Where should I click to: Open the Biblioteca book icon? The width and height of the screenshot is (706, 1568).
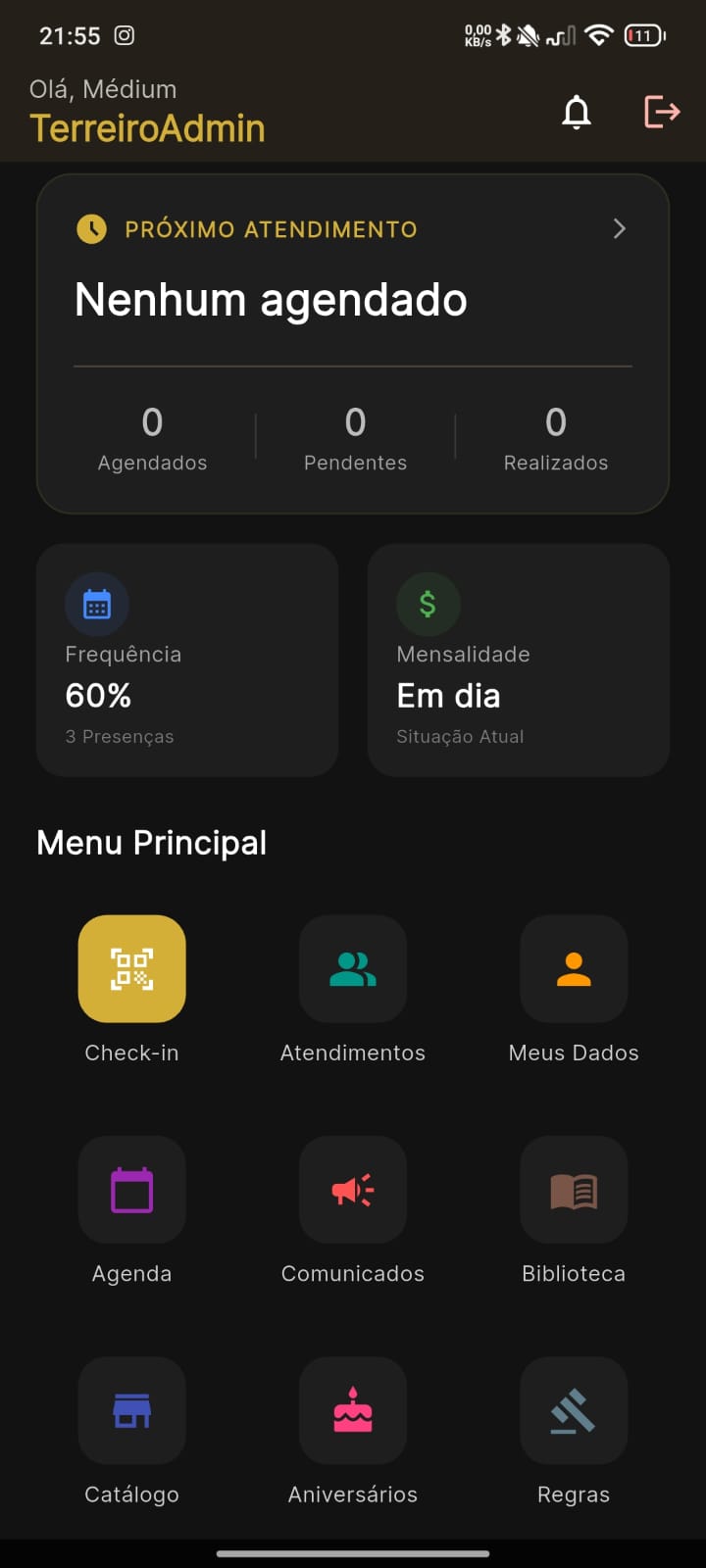click(574, 1190)
